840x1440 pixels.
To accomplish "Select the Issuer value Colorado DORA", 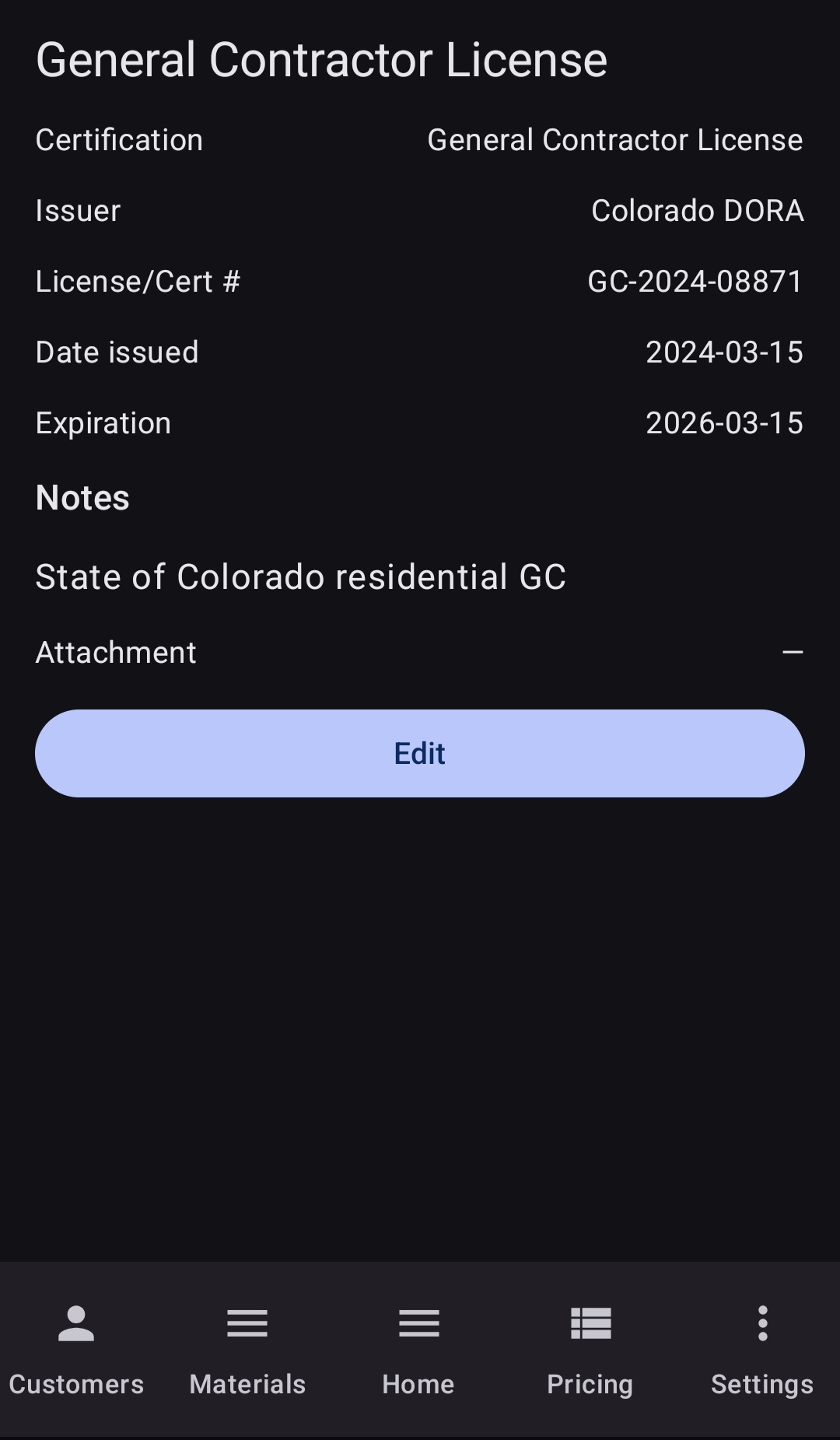I will [x=698, y=211].
